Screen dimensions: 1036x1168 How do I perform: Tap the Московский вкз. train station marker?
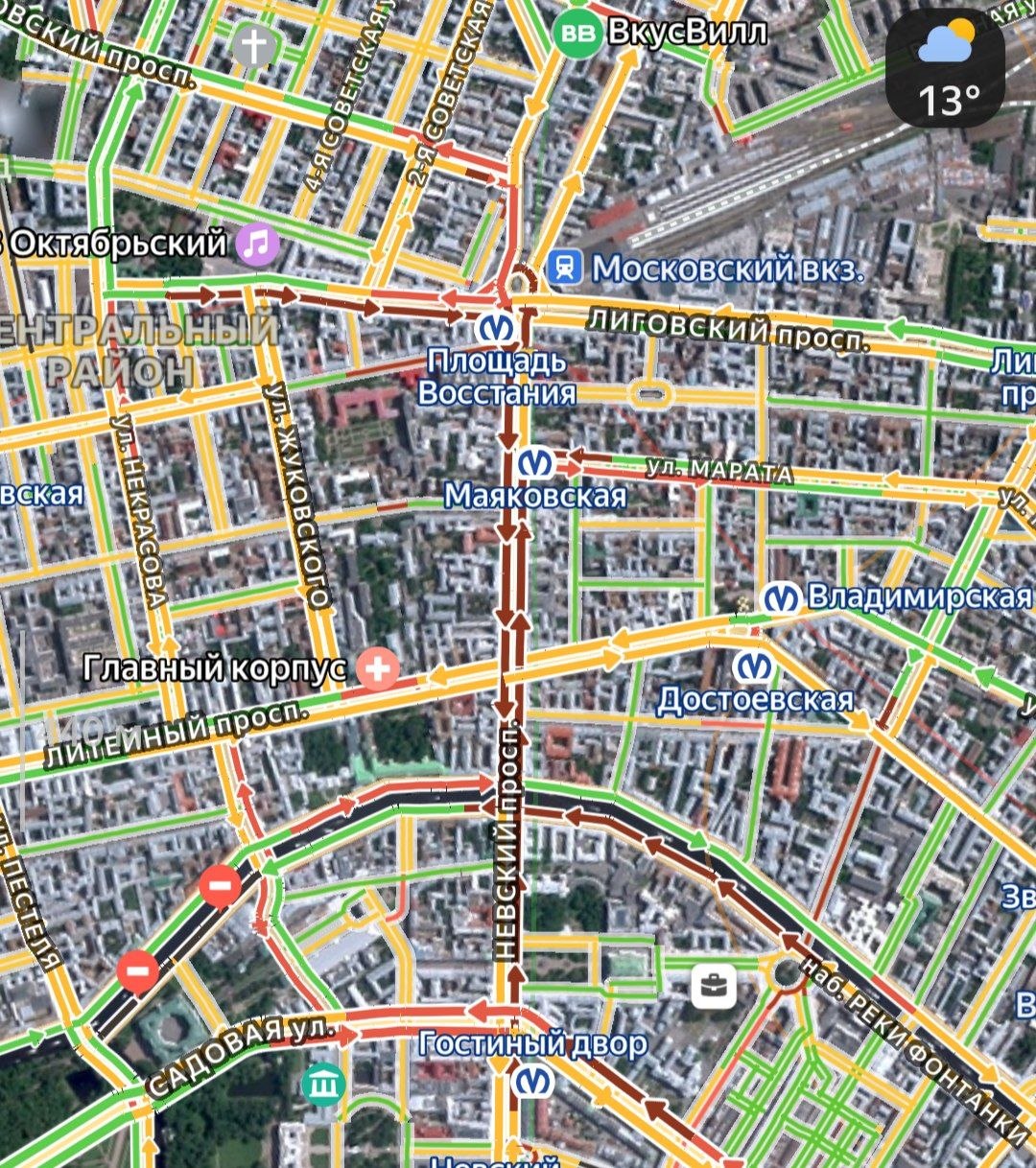coord(566,269)
